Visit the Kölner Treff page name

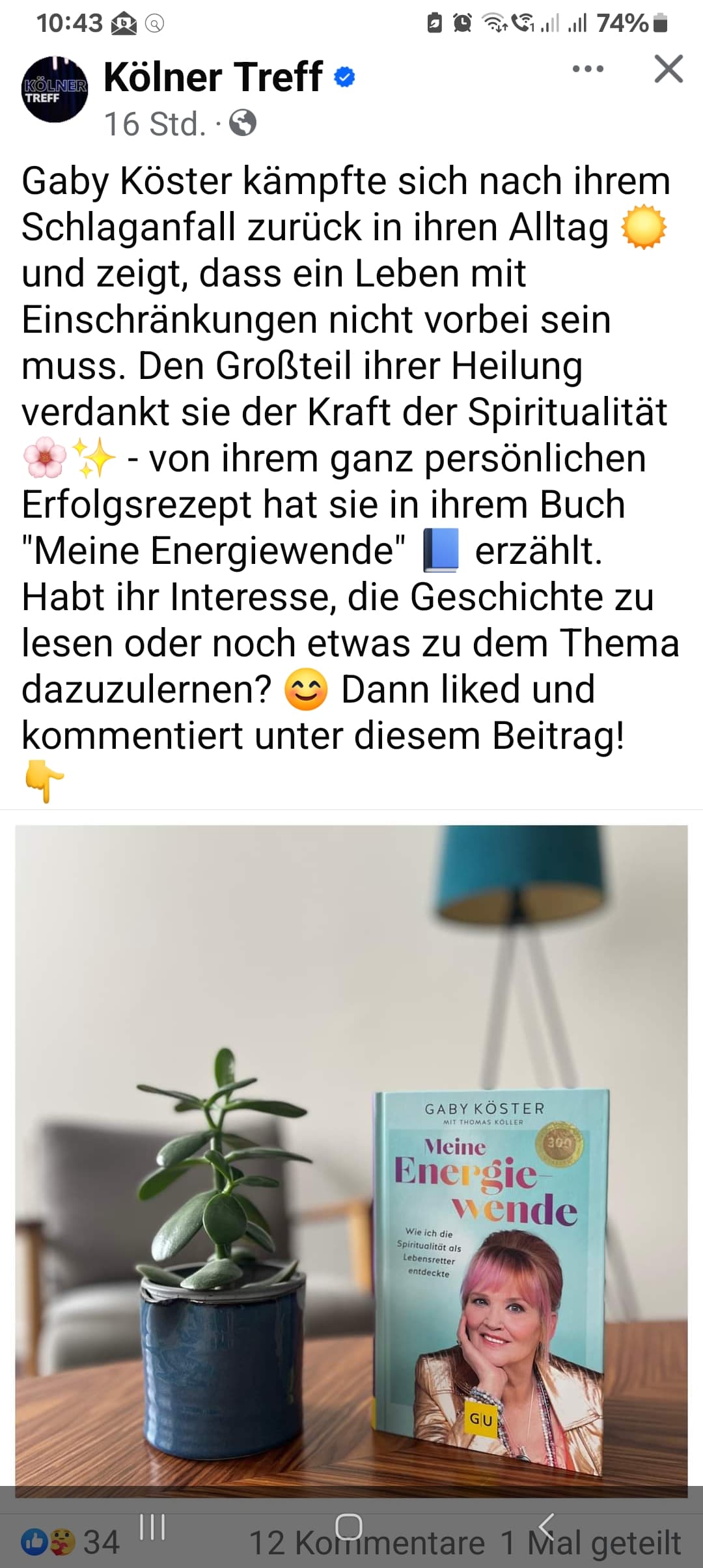(x=213, y=77)
